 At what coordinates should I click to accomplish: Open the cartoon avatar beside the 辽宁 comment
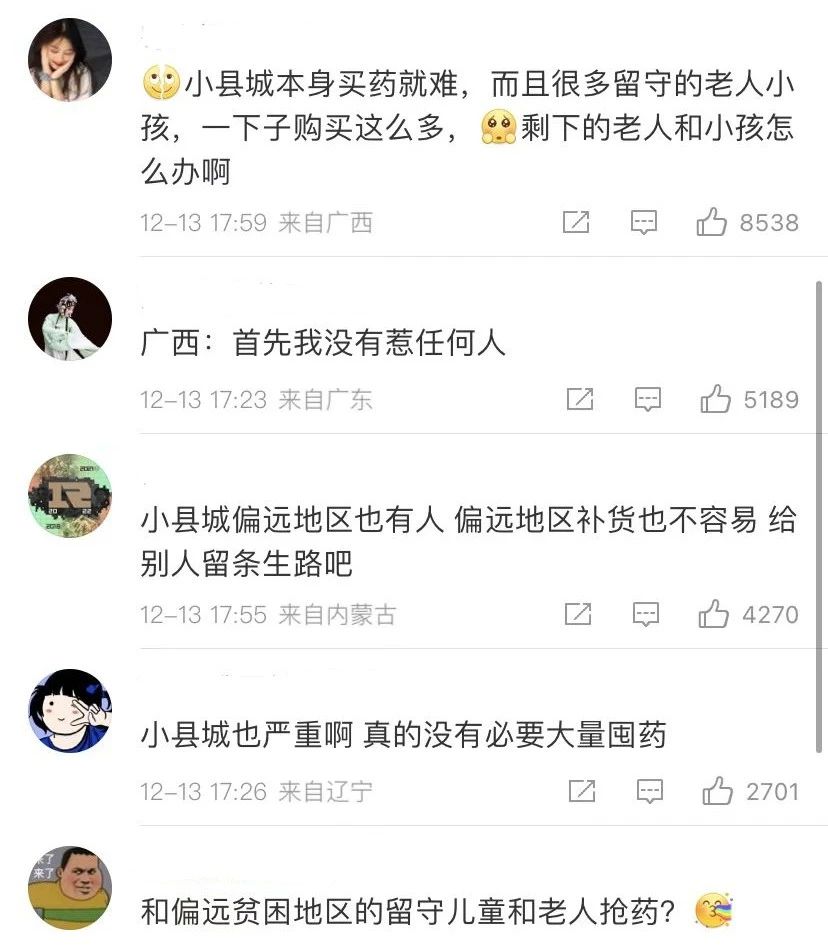[x=69, y=710]
